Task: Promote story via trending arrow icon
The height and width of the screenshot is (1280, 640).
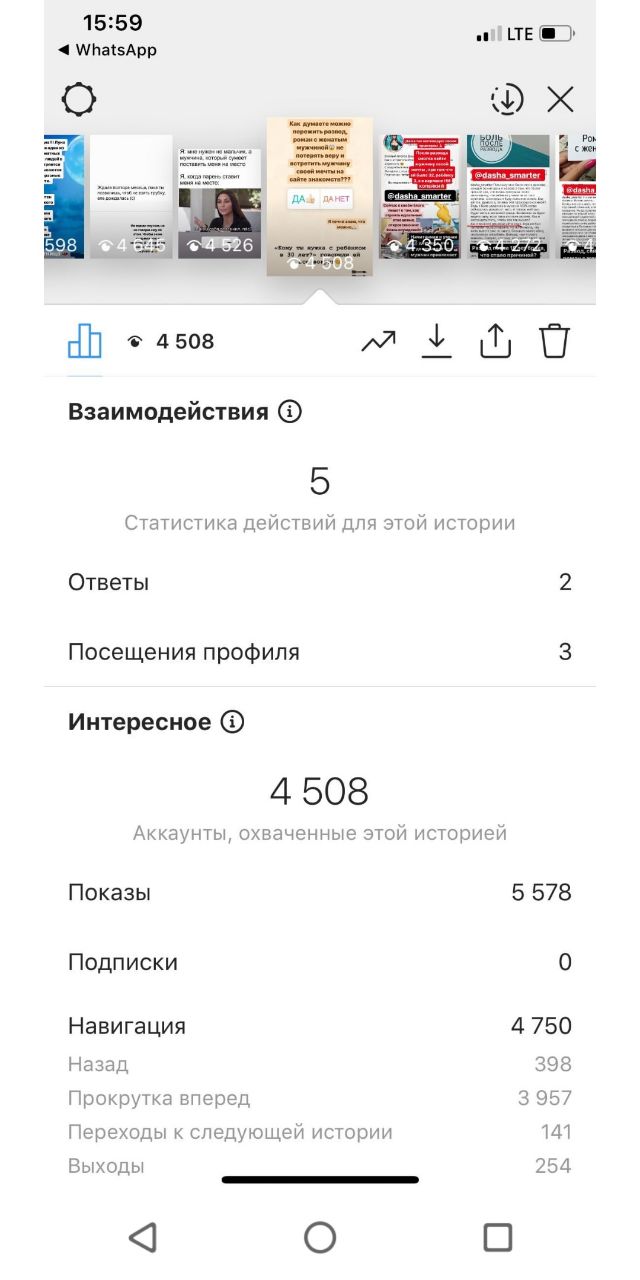Action: (378, 341)
